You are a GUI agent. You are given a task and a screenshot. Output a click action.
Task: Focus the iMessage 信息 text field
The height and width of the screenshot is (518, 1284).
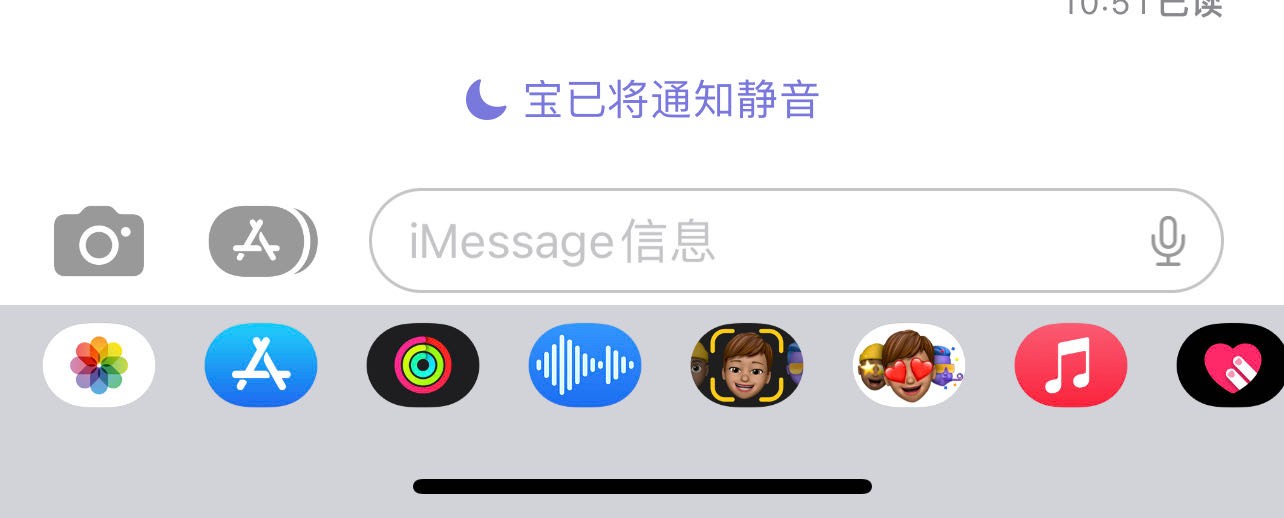point(760,241)
